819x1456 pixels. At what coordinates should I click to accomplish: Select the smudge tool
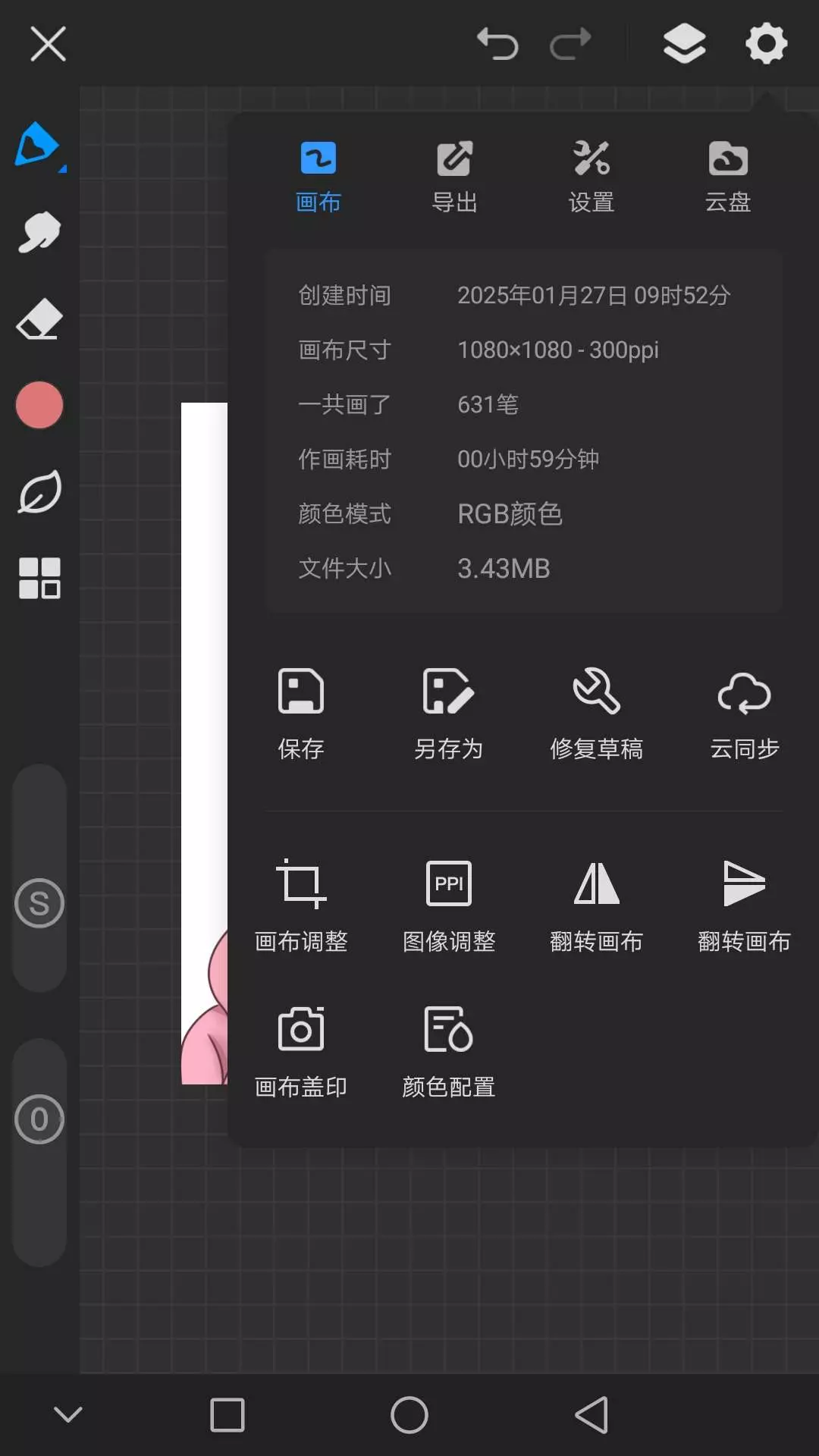click(x=39, y=231)
